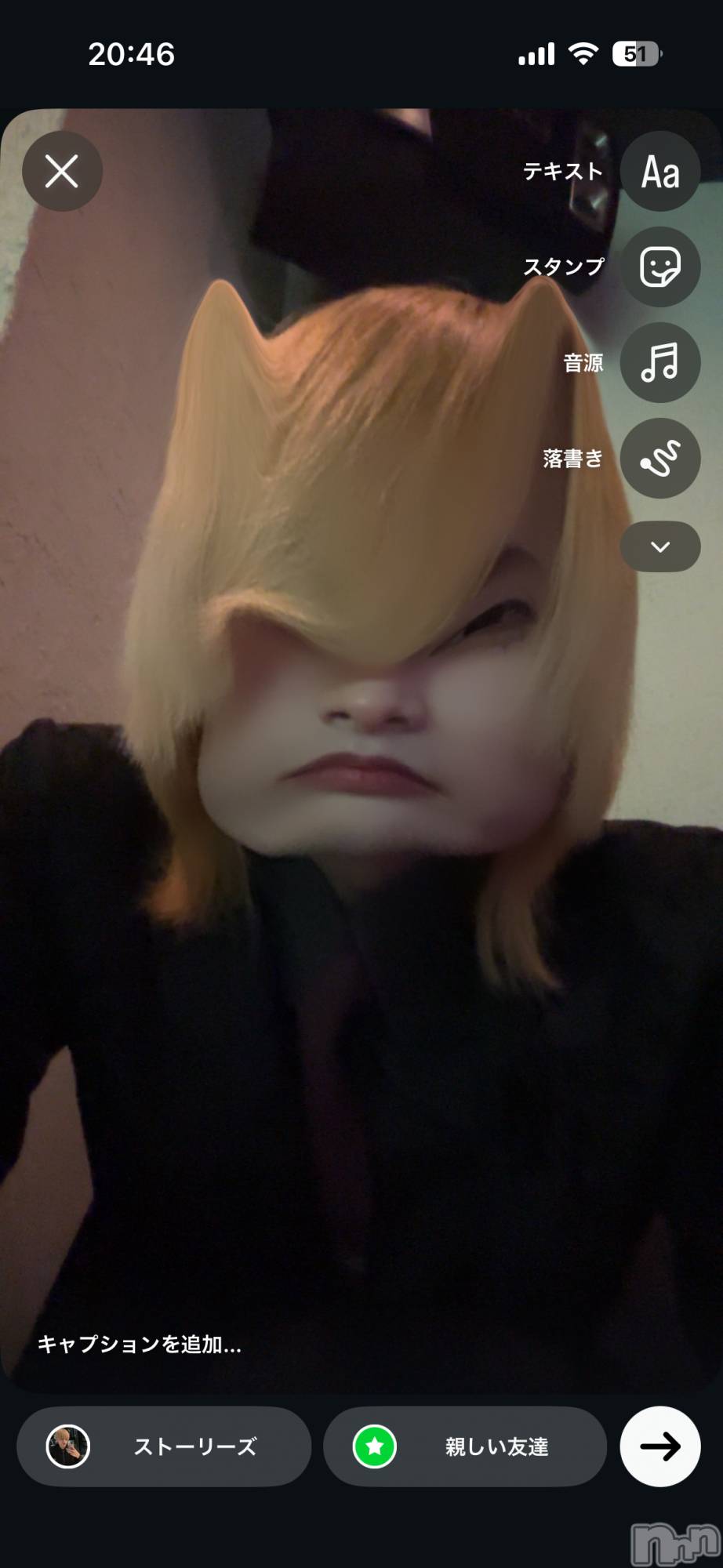Close the story editor
Image resolution: width=723 pixels, height=1568 pixels.
click(x=62, y=171)
